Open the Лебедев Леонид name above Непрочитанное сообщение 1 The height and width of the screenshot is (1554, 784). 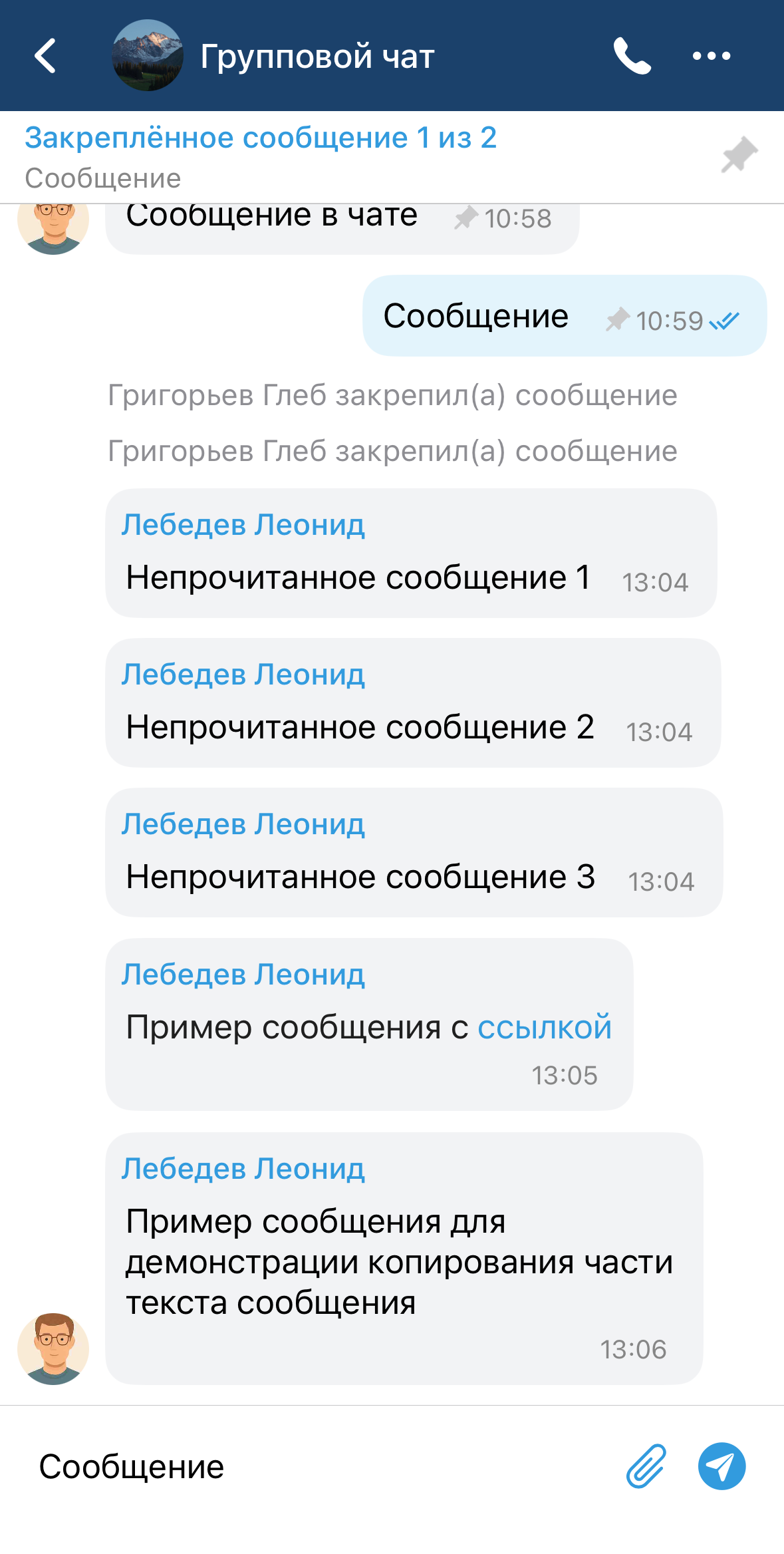click(x=243, y=525)
